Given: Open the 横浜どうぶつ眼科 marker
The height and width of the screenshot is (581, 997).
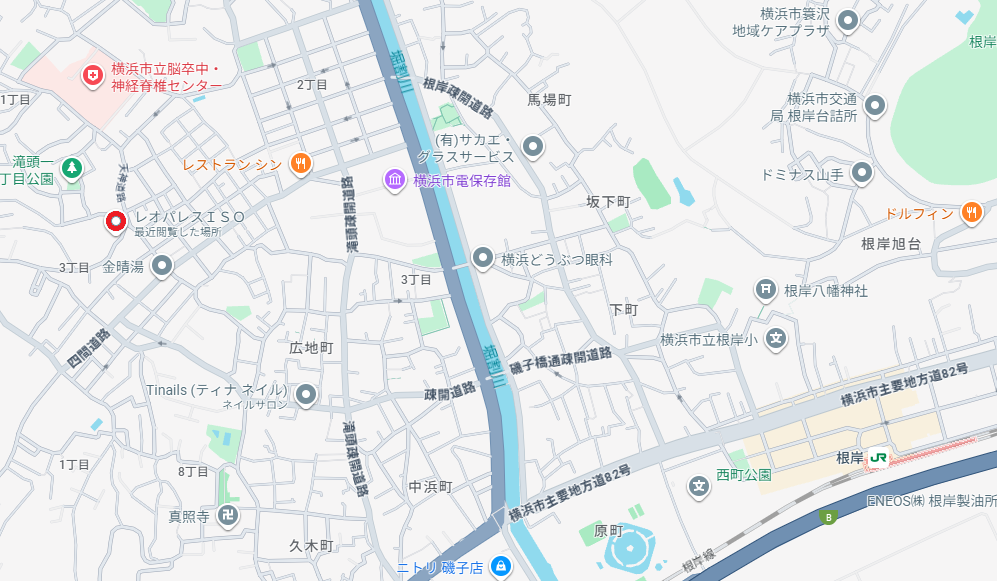Looking at the screenshot, I should point(483,259).
